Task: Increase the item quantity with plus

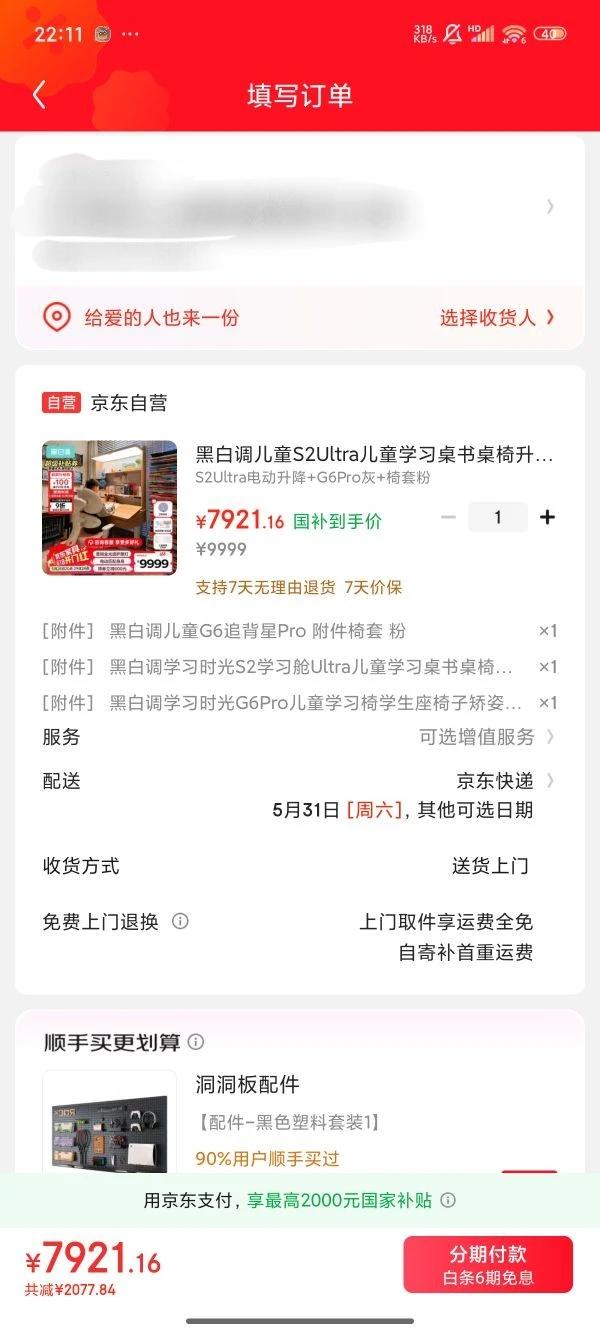Action: click(547, 517)
